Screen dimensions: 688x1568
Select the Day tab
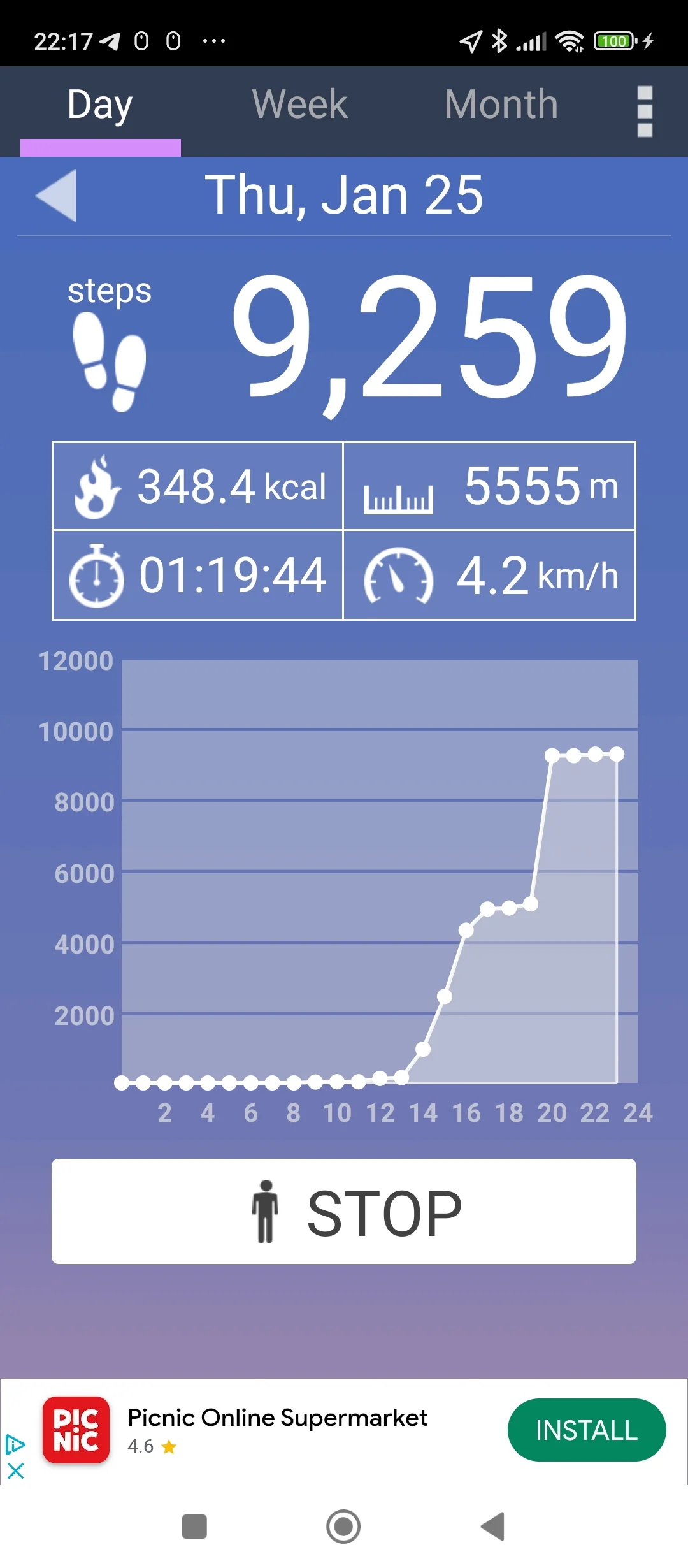click(x=100, y=105)
